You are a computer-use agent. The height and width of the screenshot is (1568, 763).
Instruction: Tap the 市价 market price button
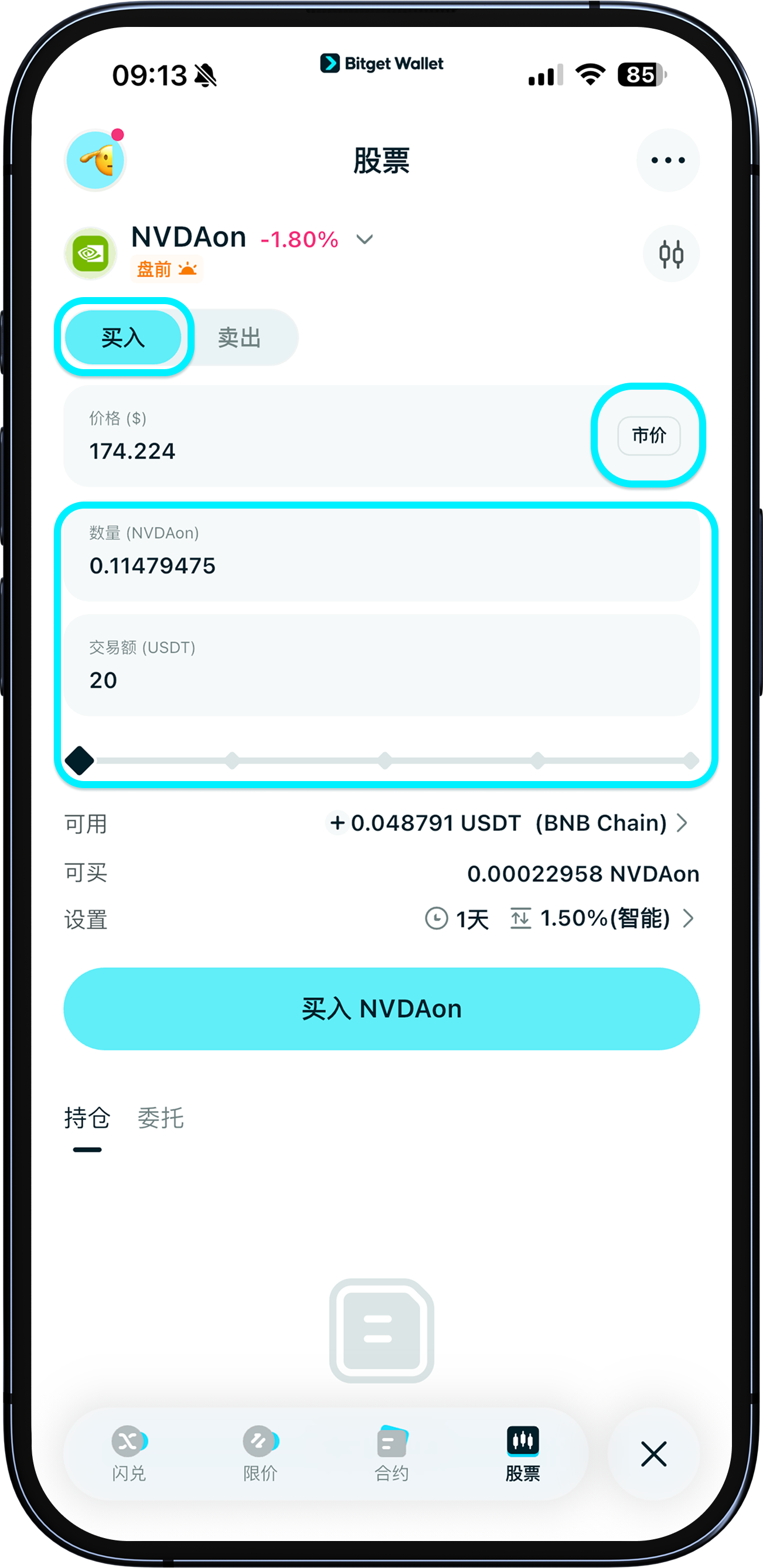coord(649,435)
